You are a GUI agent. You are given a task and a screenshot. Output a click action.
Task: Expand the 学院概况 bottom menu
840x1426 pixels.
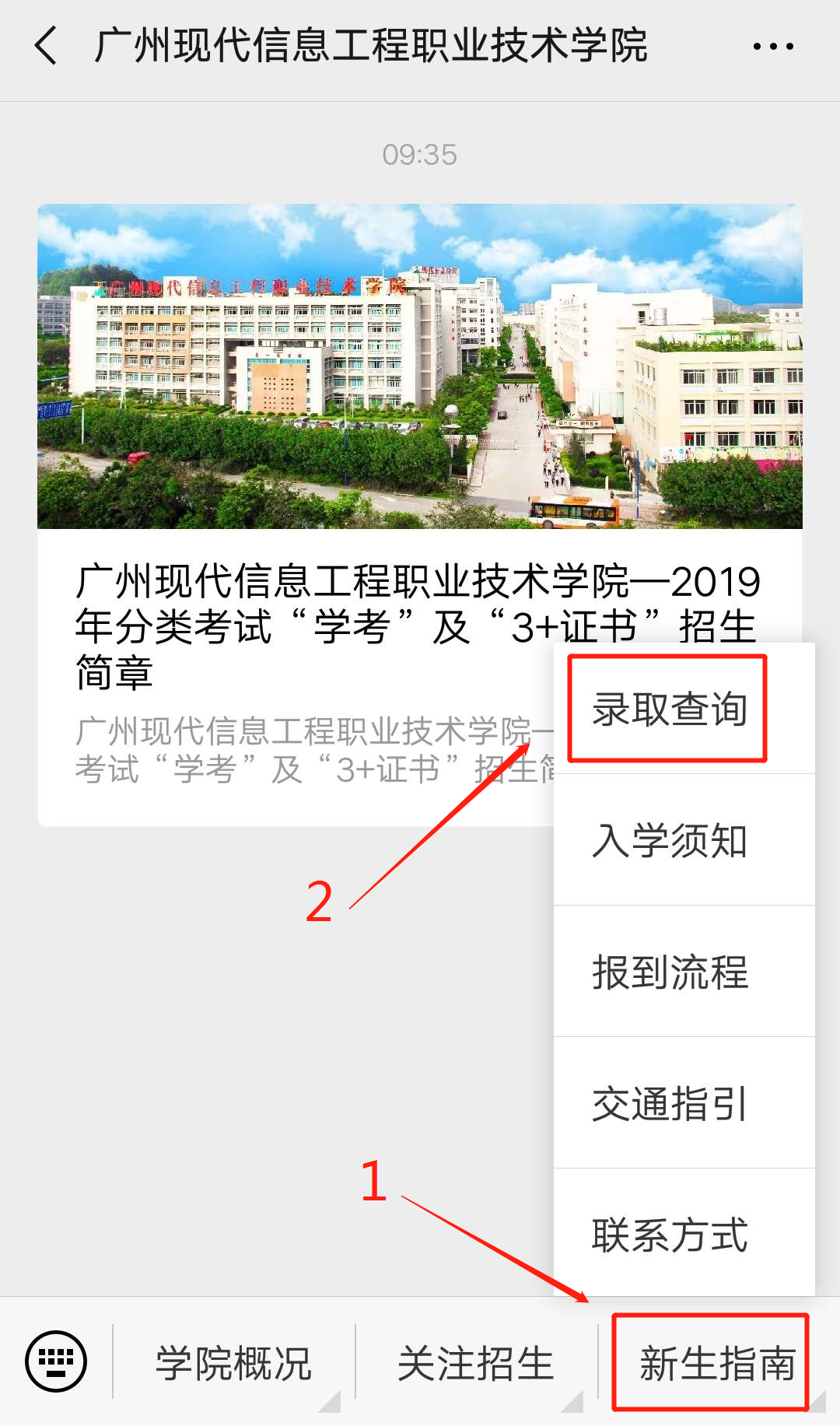[x=233, y=1362]
